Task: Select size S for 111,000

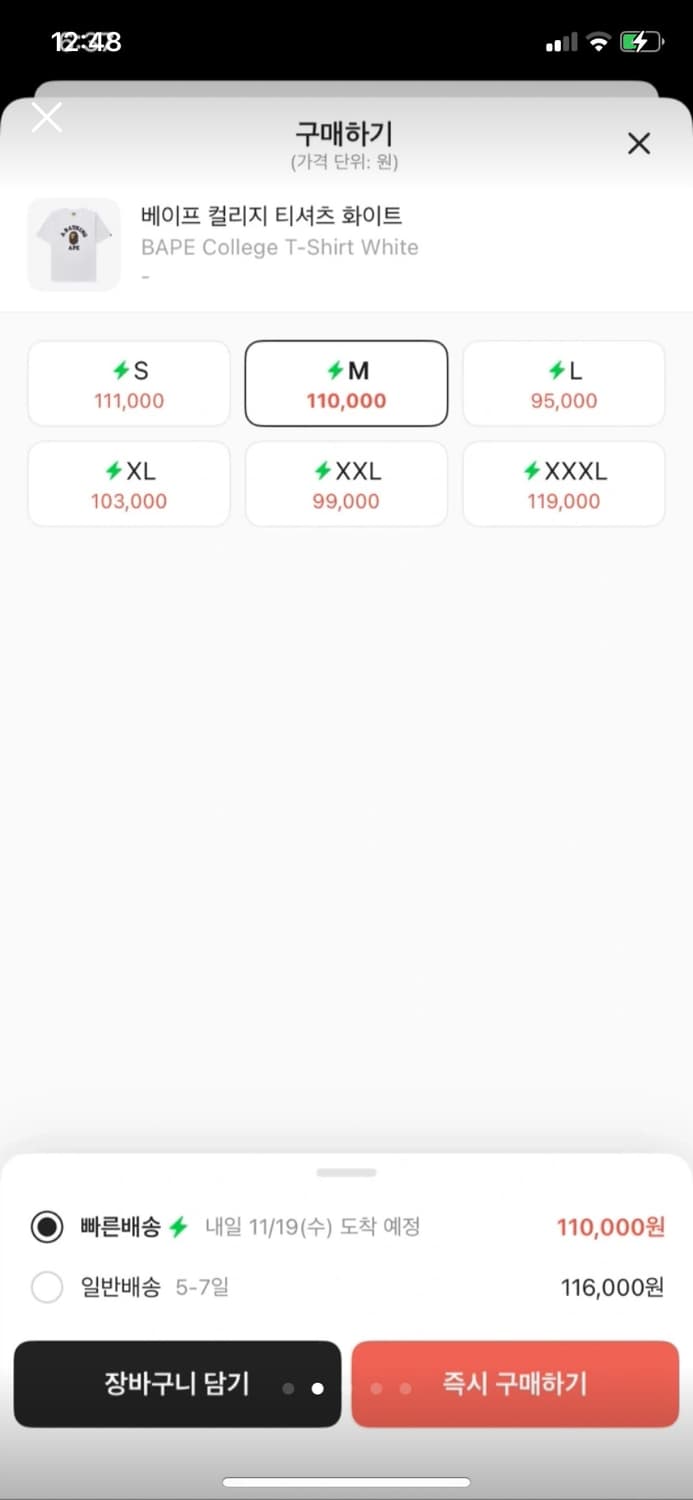Action: pos(128,385)
